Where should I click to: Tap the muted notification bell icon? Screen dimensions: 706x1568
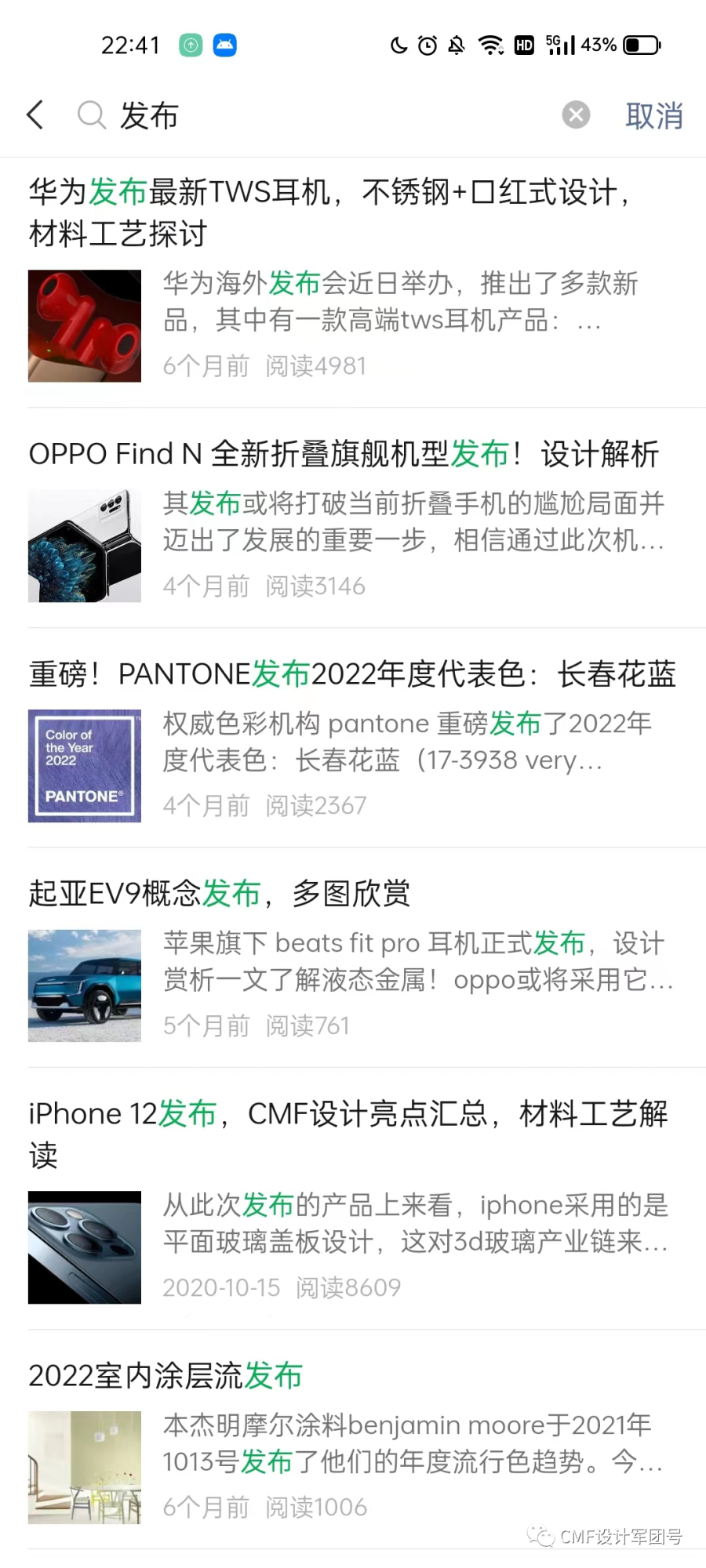[x=456, y=45]
